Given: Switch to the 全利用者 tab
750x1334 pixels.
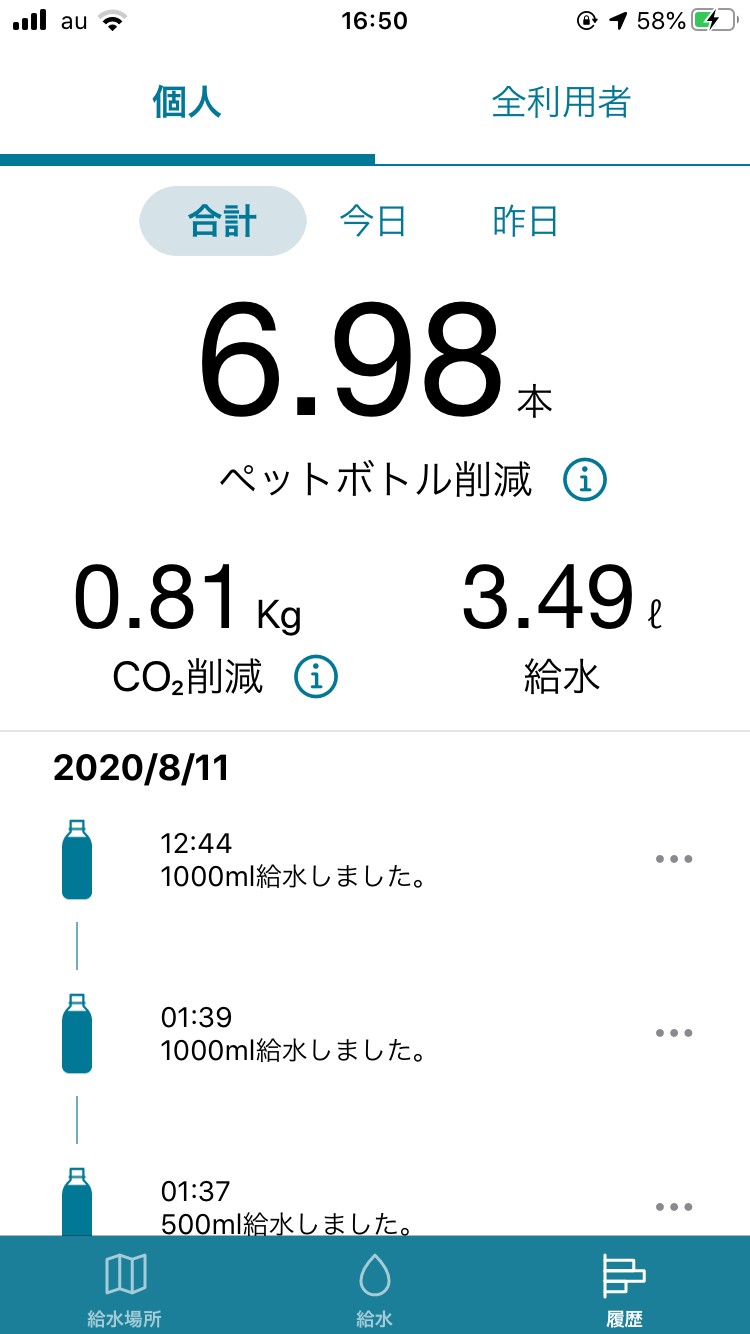Looking at the screenshot, I should [x=561, y=103].
